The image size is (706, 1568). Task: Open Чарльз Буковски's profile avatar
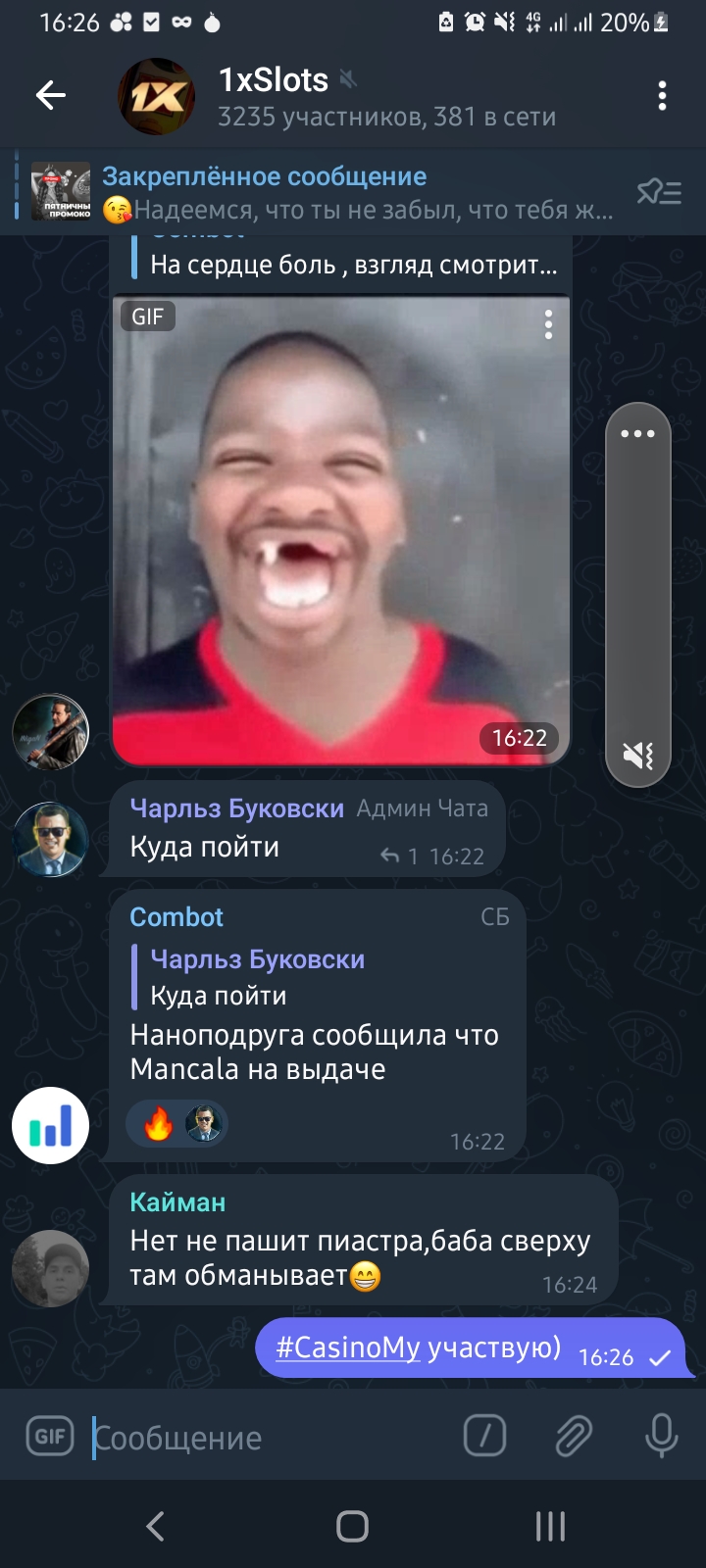coord(51,839)
